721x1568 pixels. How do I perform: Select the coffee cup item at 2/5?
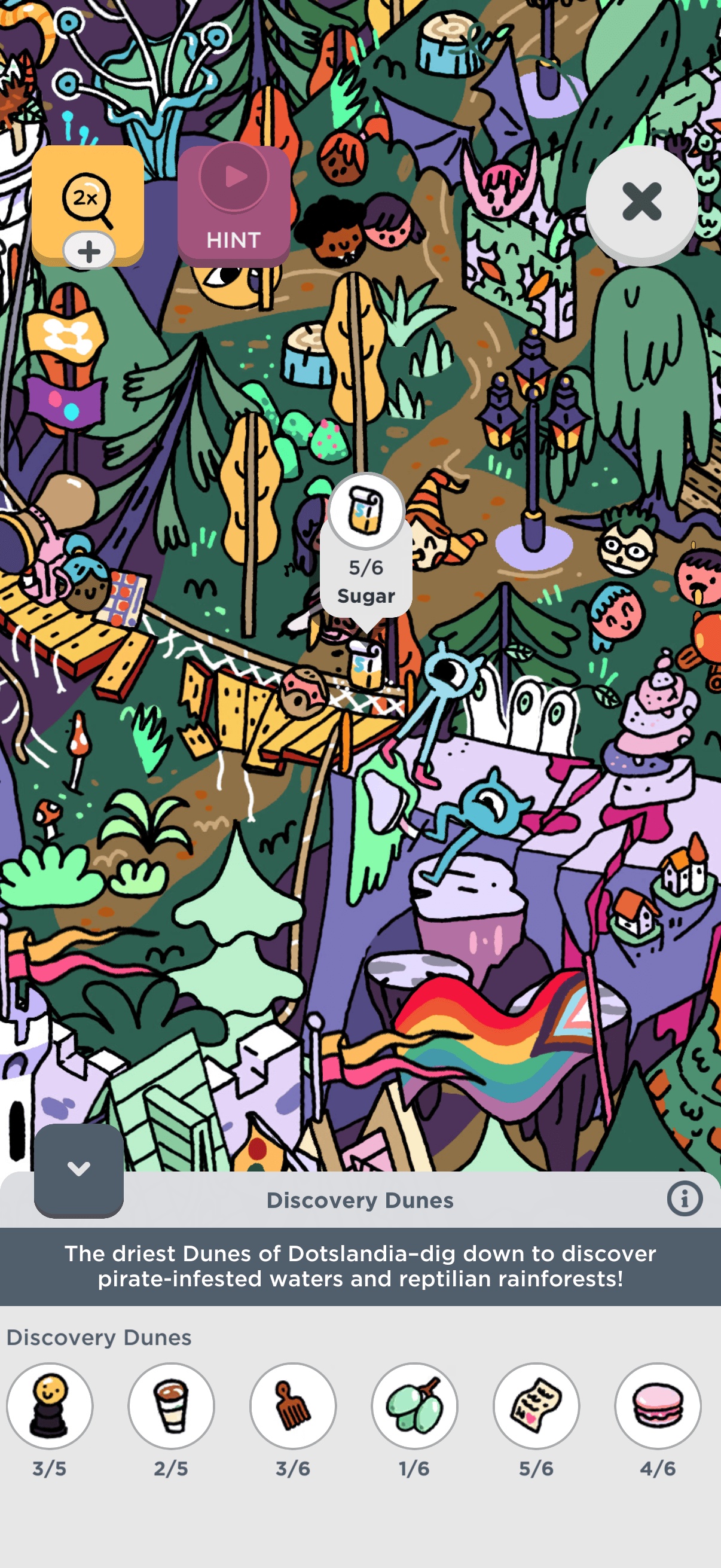[x=171, y=1406]
